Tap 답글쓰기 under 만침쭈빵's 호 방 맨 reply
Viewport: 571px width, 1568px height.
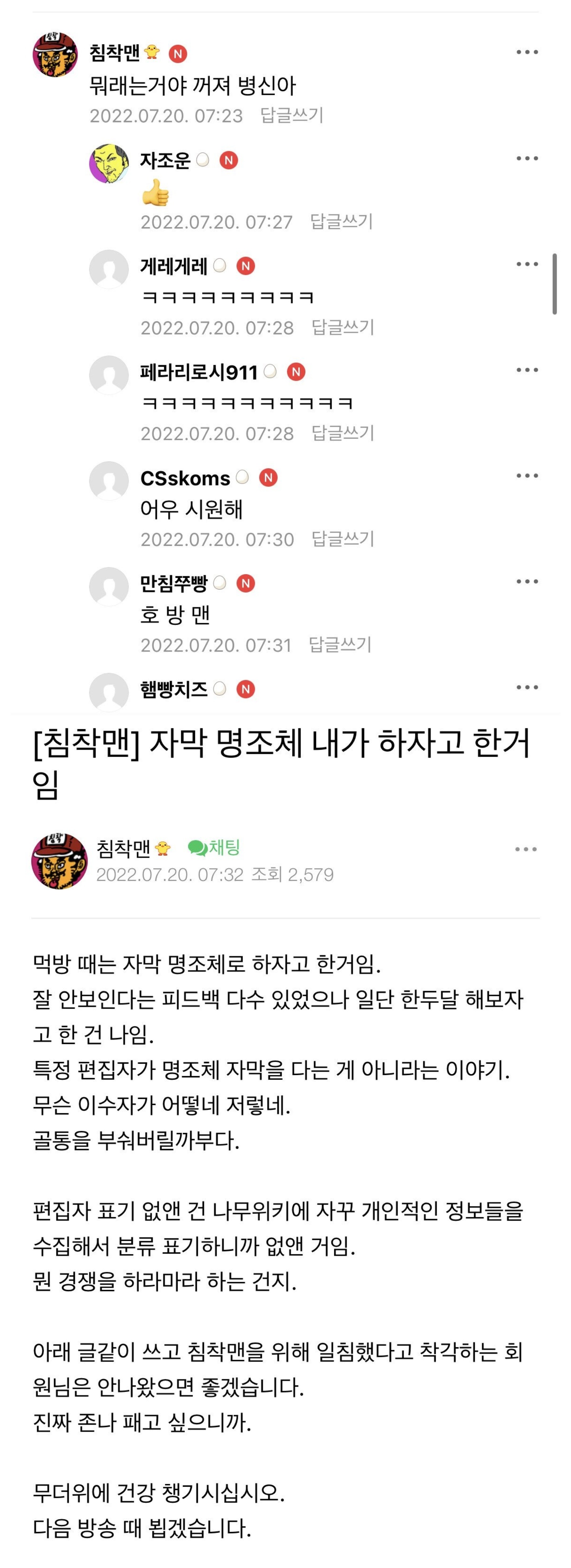[340, 644]
